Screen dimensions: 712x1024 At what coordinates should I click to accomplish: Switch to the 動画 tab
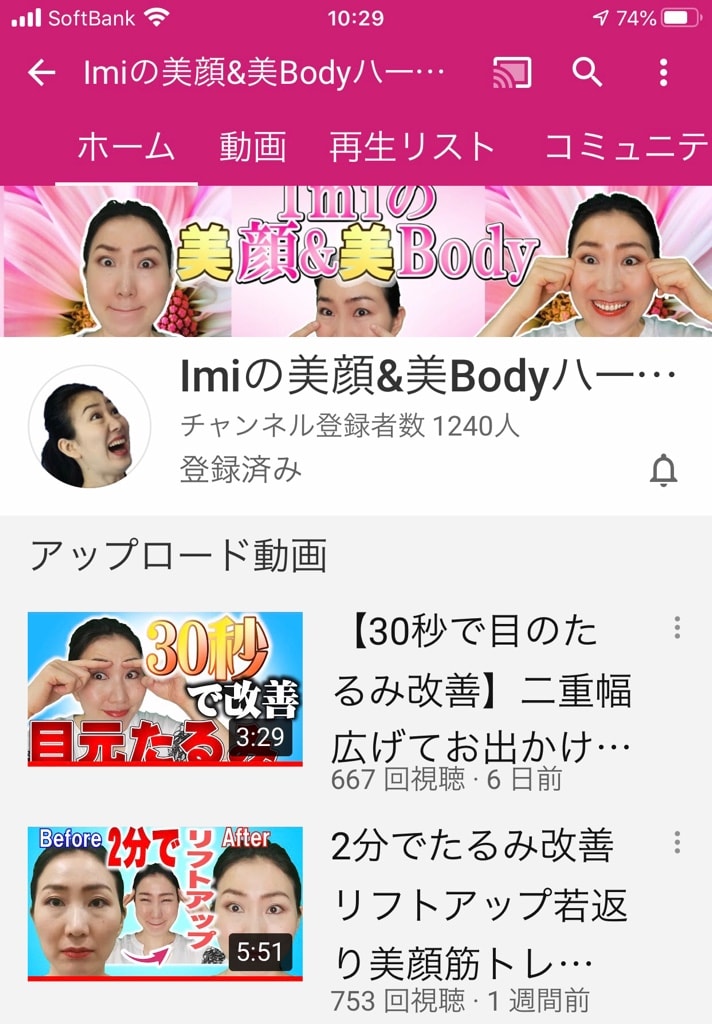[253, 147]
